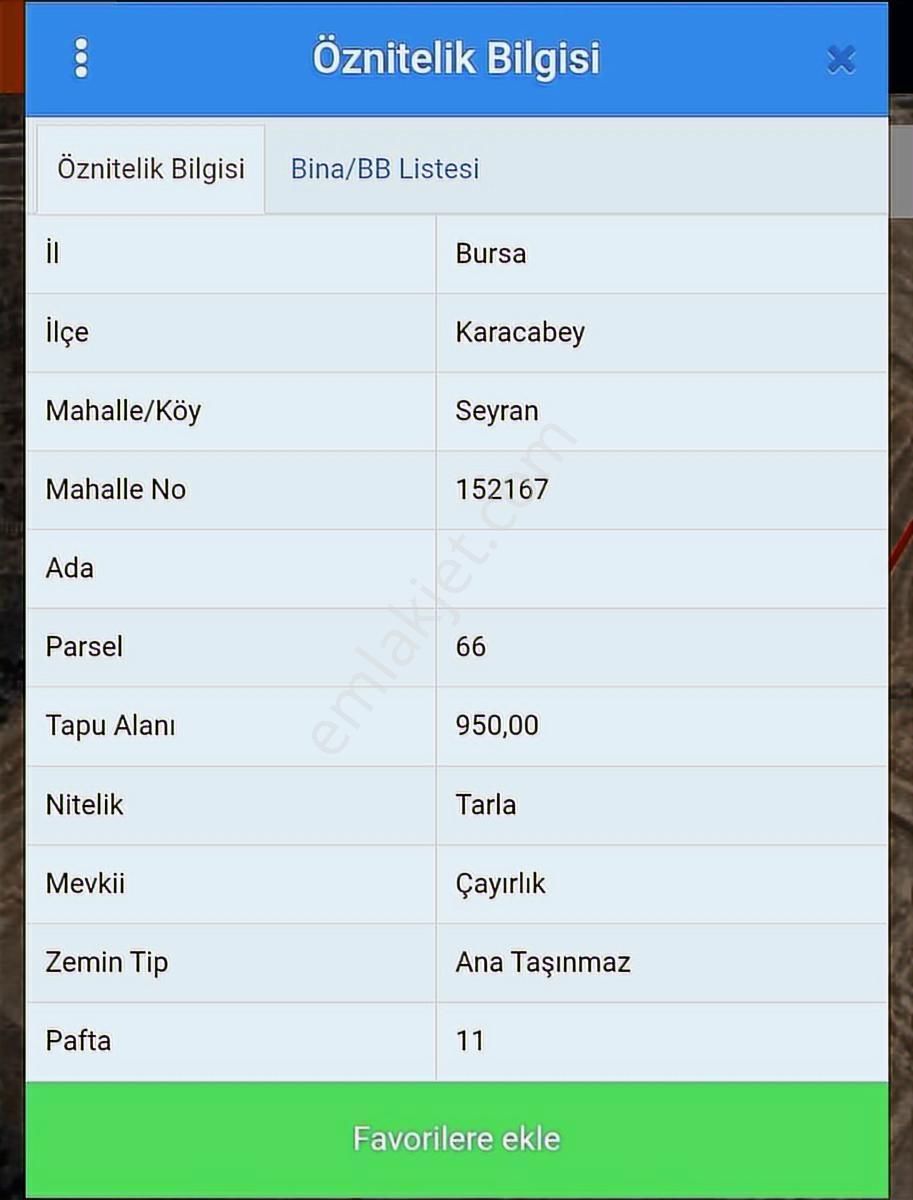
Task: Select the Zemin Tip entry Ana Taşınmaz
Action: [x=542, y=962]
